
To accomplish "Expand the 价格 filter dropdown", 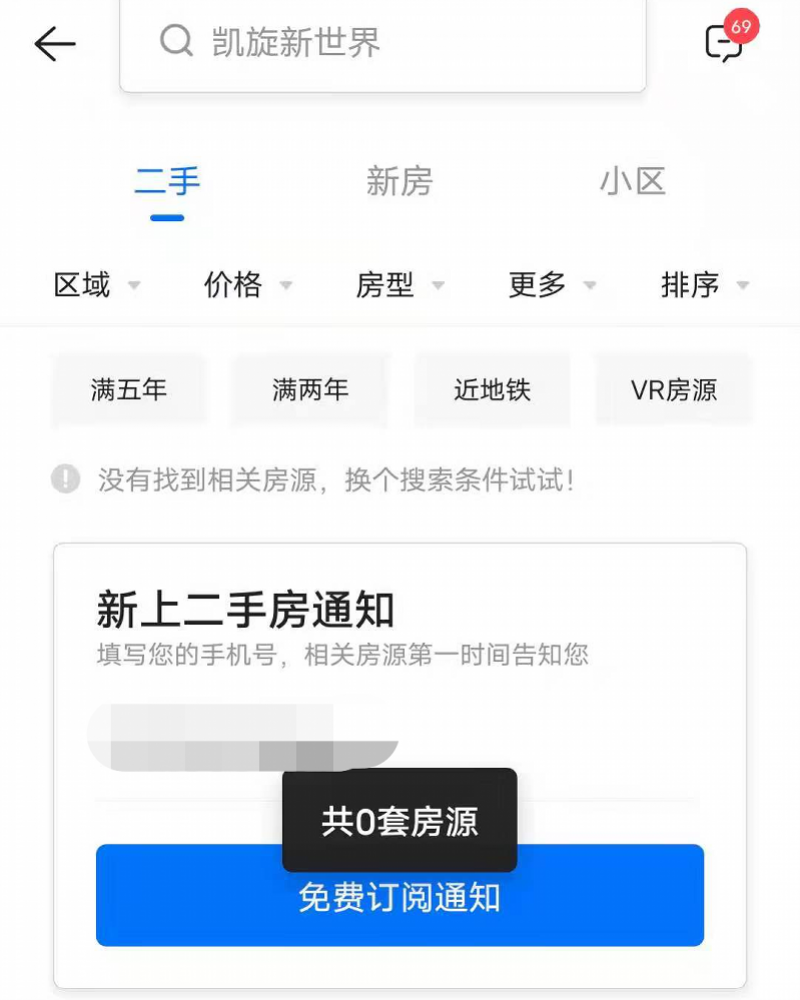I will 245,285.
